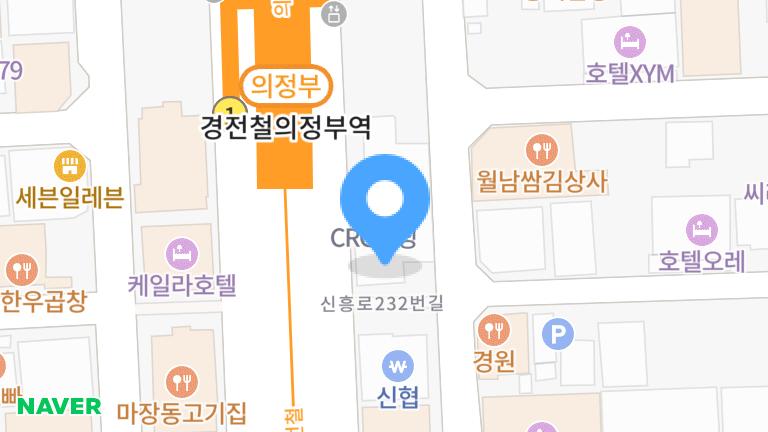The height and width of the screenshot is (432, 768).
Task: Open the 호텔오레 hotel marker
Action: (701, 231)
